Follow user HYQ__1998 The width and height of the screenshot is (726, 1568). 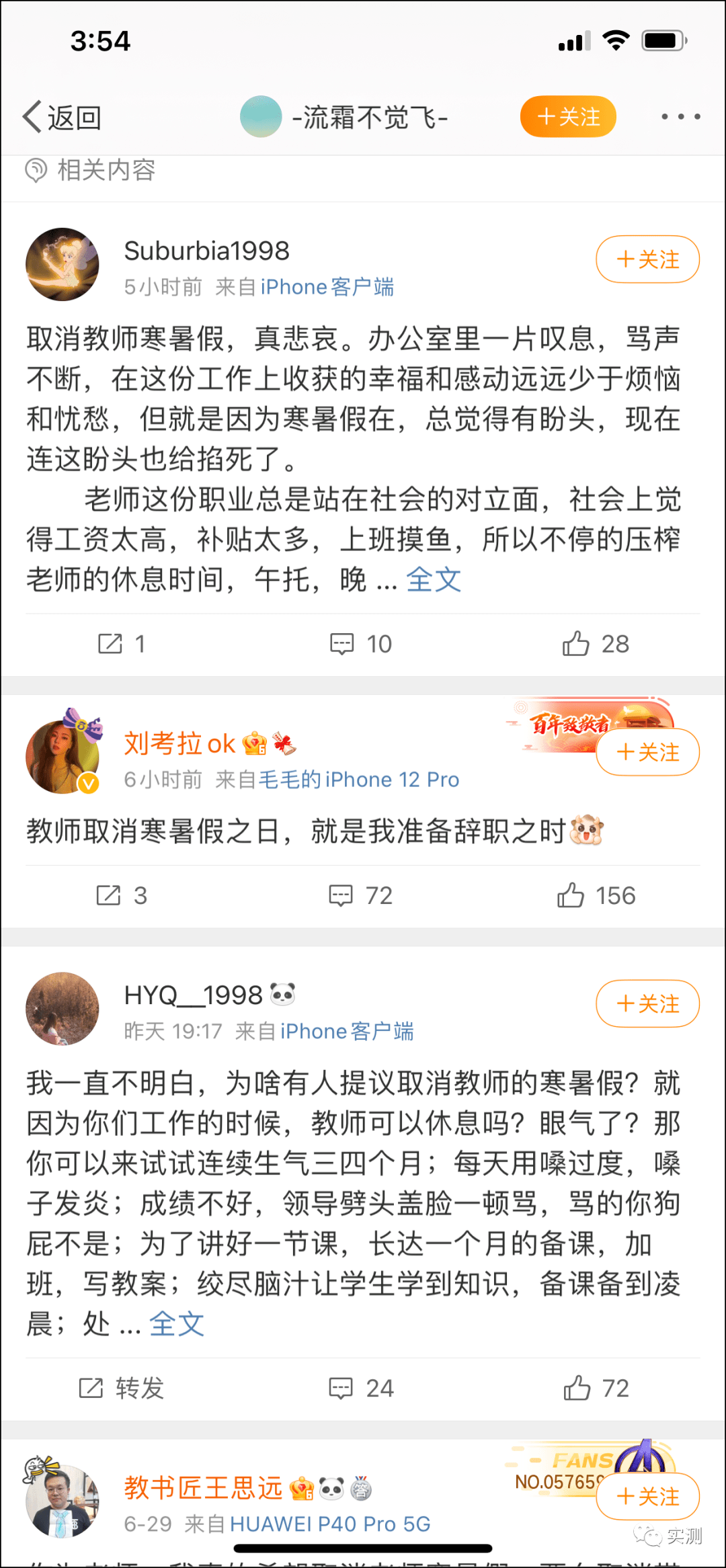pyautogui.click(x=647, y=1004)
